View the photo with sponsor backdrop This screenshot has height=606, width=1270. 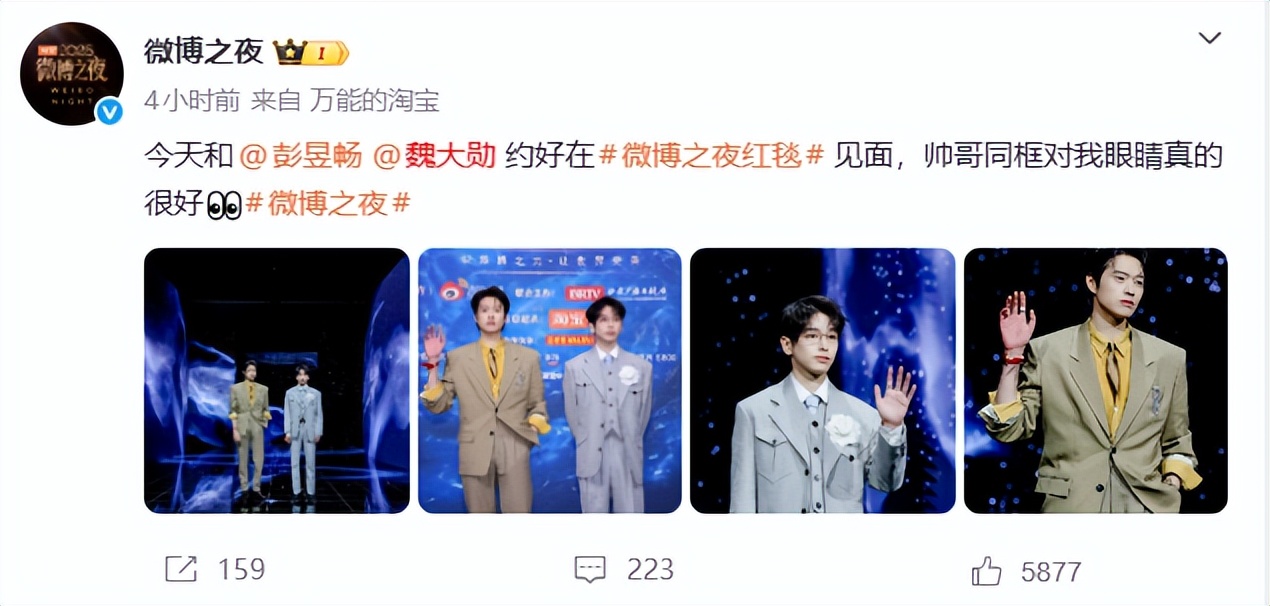550,381
